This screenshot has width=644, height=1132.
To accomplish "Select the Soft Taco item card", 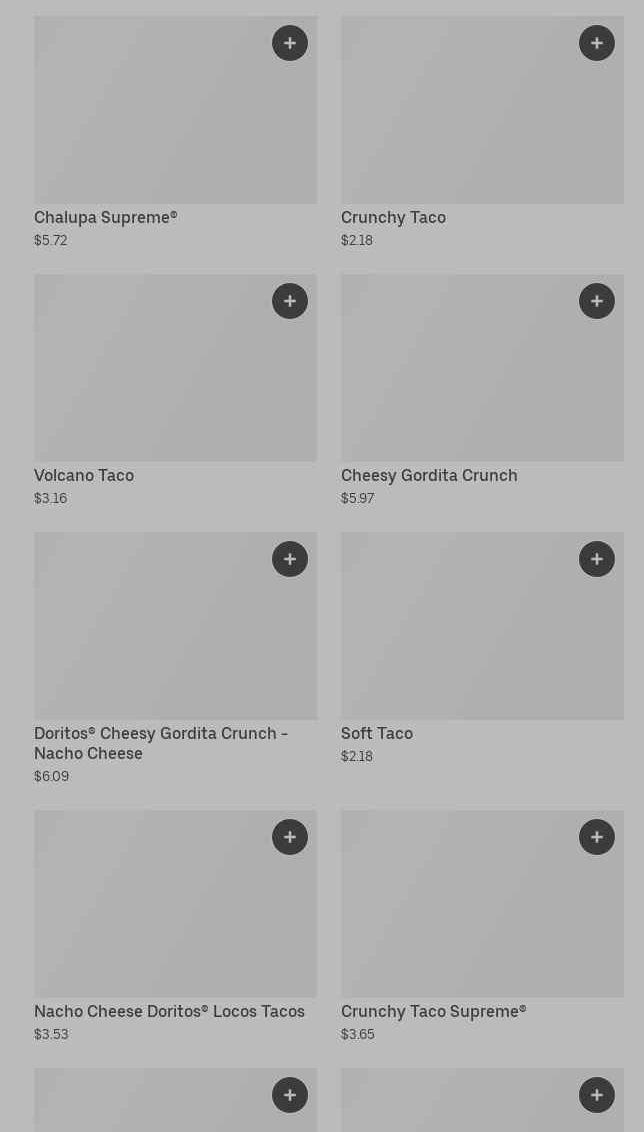I will [460, 640].
